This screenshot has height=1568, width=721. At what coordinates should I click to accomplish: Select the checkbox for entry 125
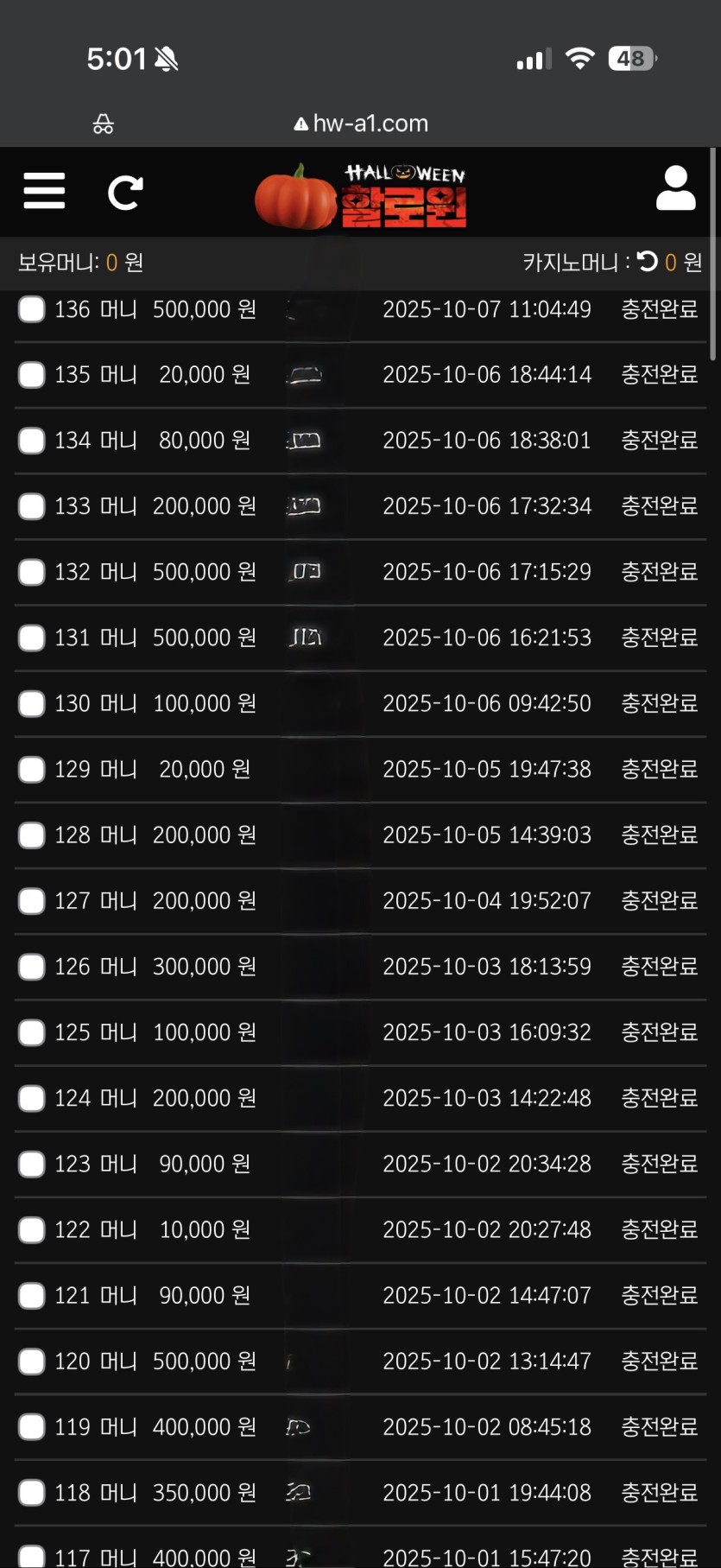[x=32, y=1032]
